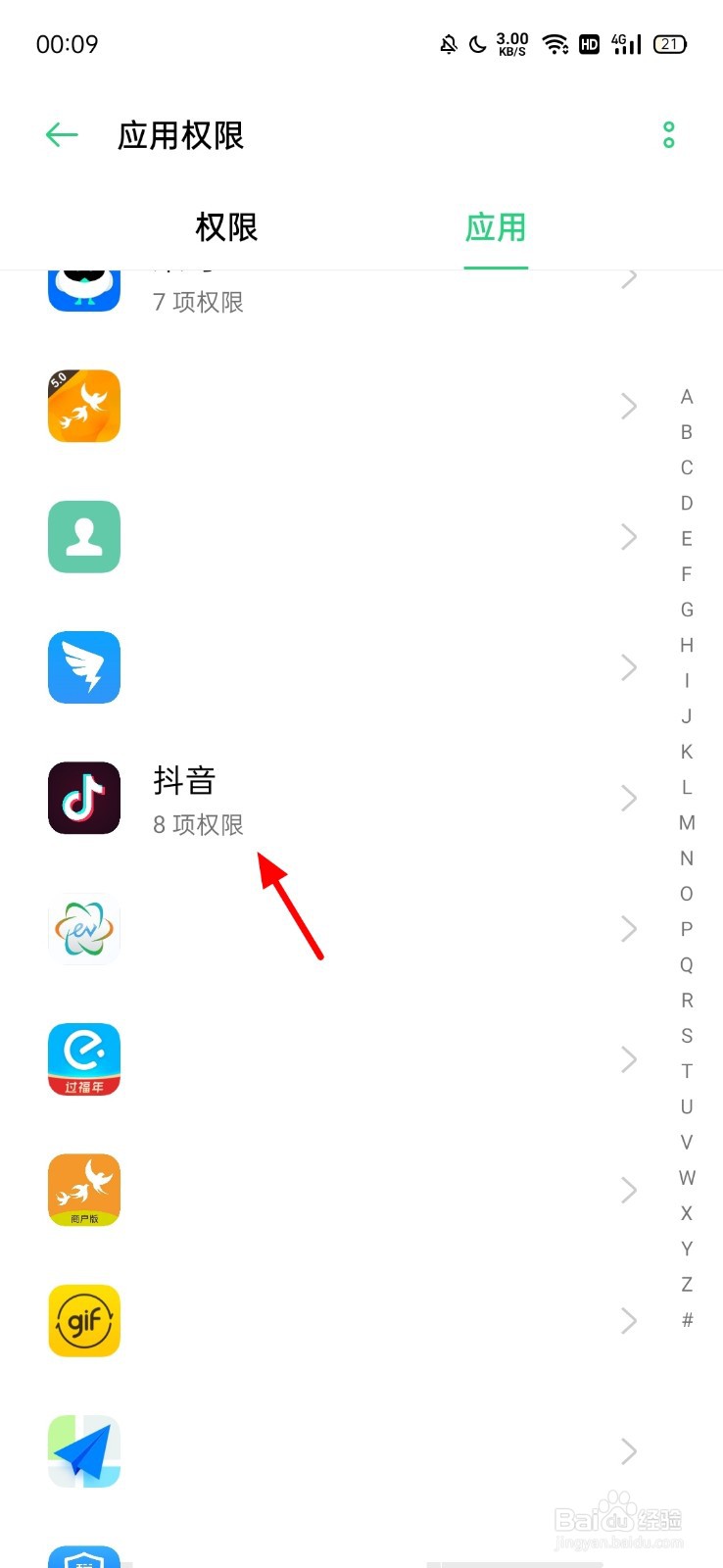Click the yellow GIF app icon
Image resolution: width=723 pixels, height=1568 pixels.
(x=83, y=1320)
